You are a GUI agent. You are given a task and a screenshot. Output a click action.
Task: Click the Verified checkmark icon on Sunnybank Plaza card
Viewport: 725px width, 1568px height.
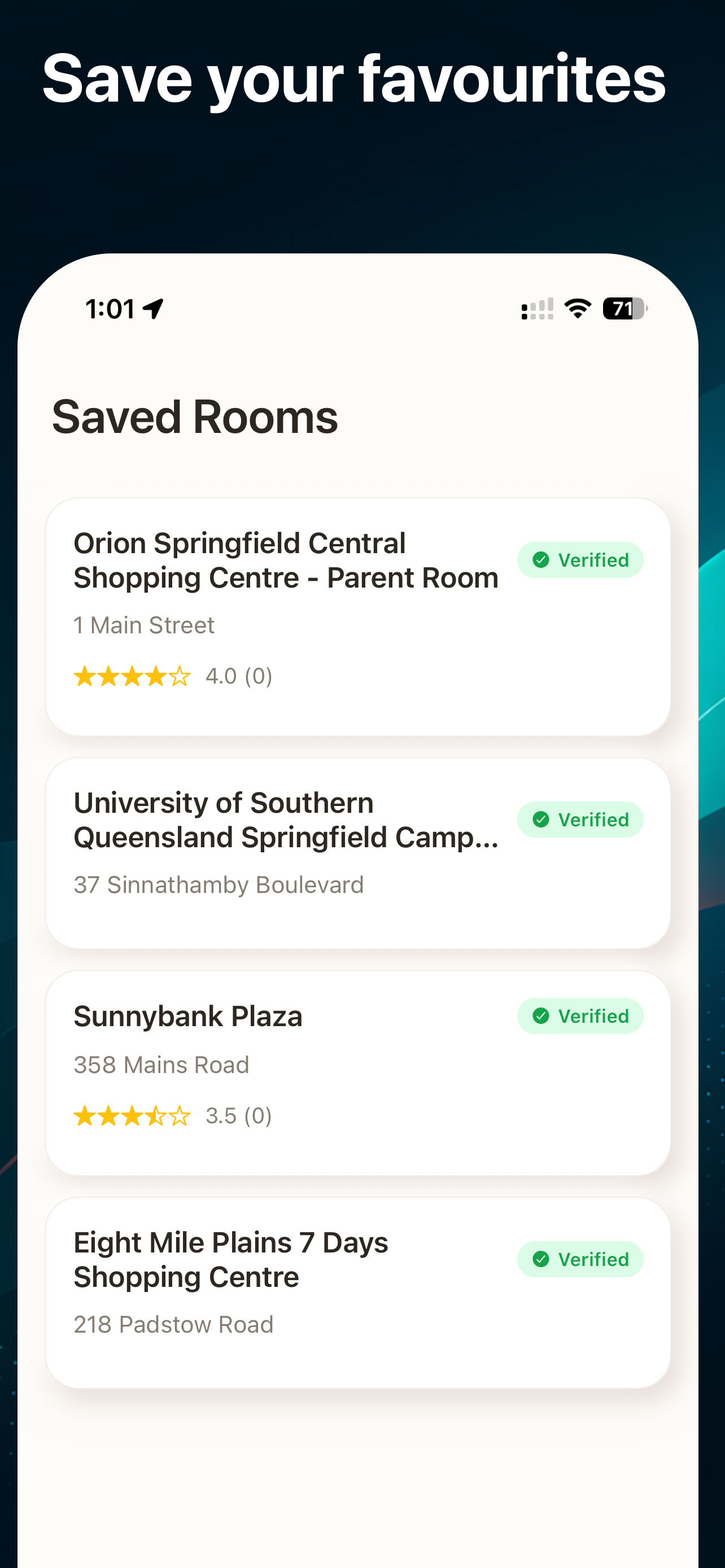541,1016
